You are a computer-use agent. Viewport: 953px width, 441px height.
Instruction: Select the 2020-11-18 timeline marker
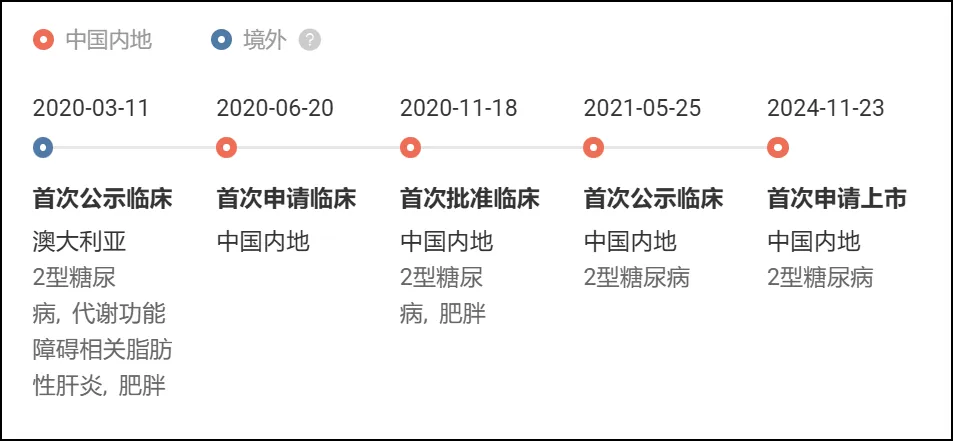click(410, 148)
